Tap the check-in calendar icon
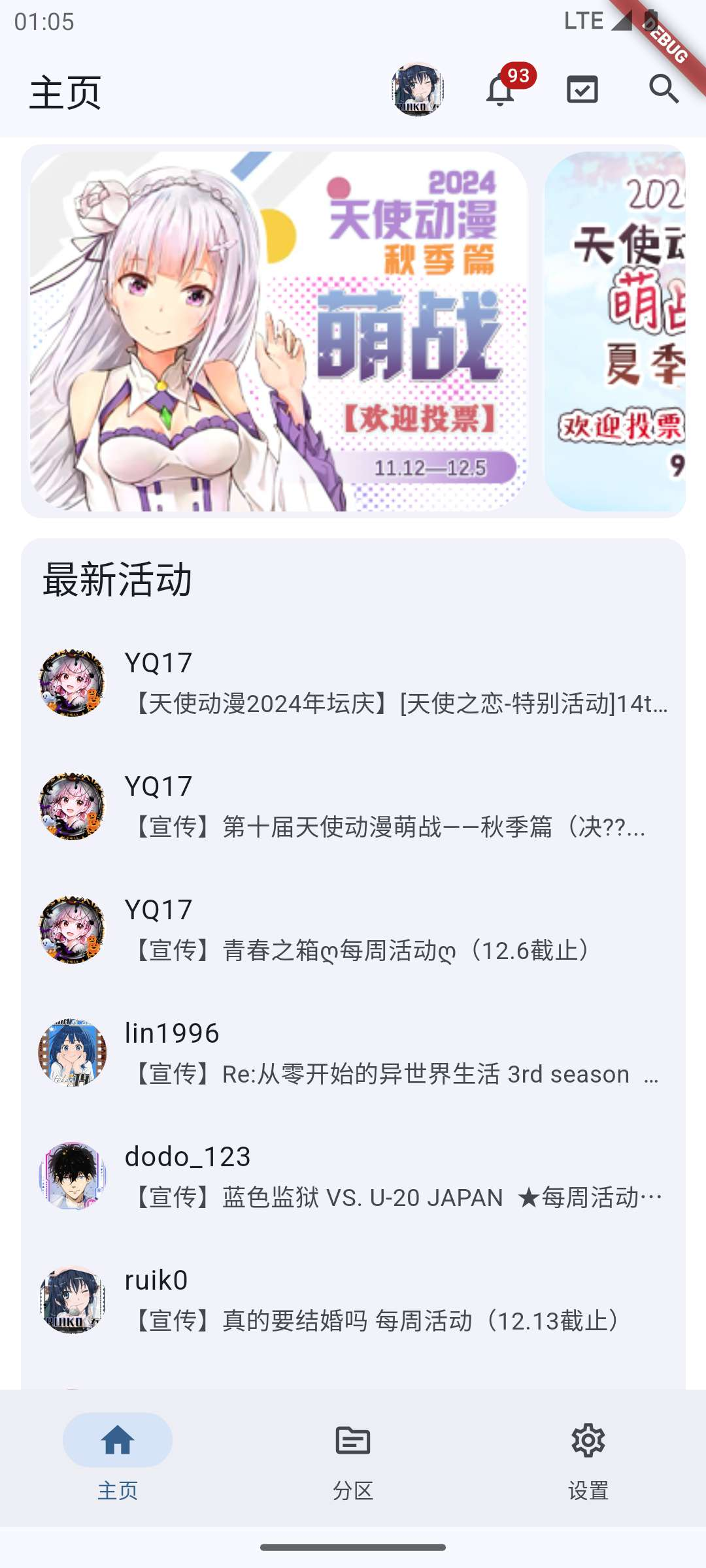Screen dimensions: 706x1568 tap(582, 90)
